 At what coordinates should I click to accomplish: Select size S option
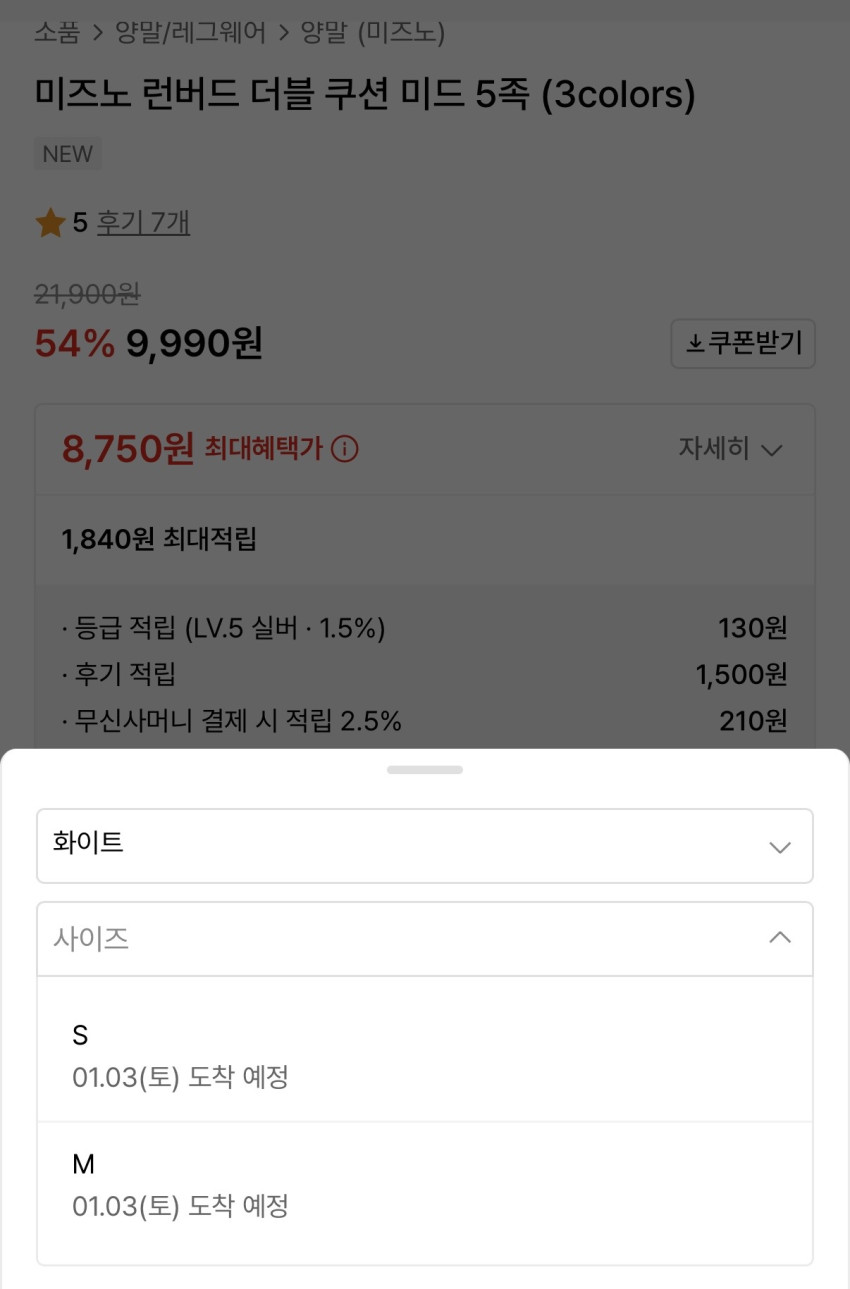(425, 1056)
